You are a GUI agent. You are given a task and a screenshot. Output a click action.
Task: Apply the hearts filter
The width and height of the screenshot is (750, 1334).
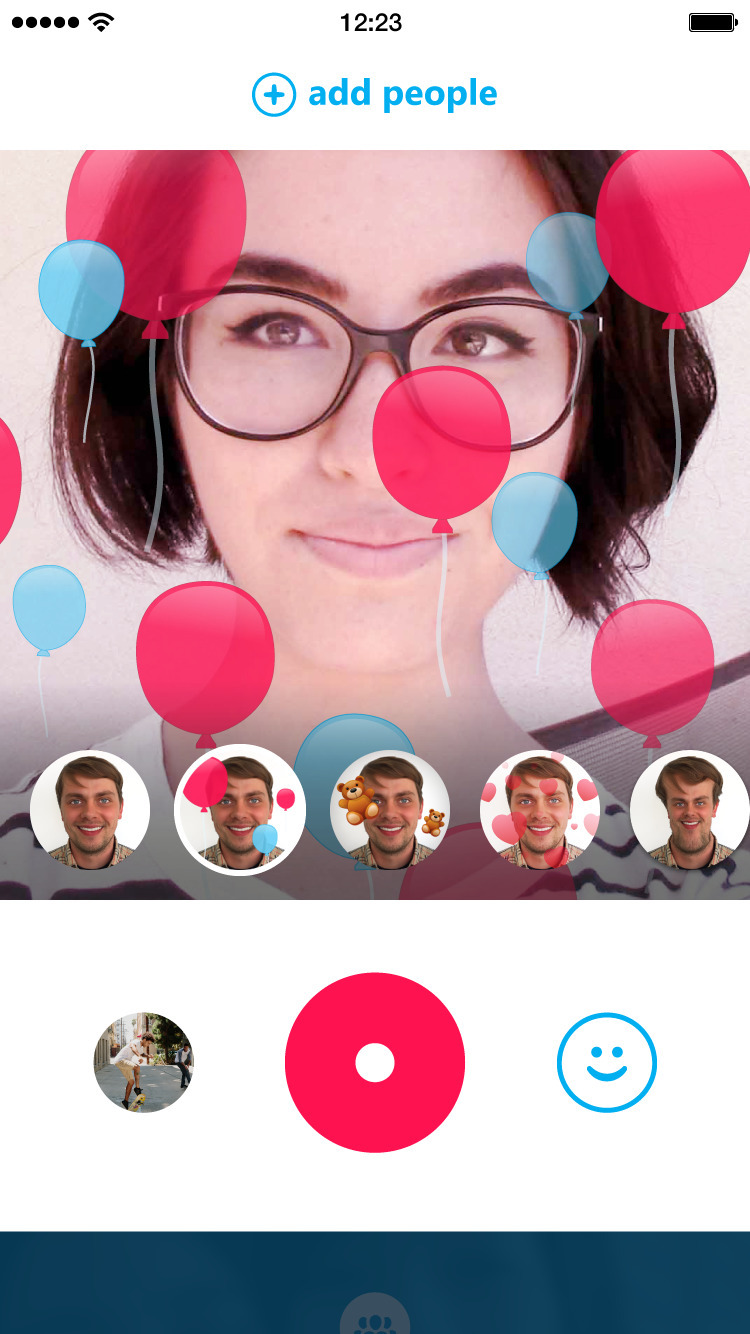[540, 810]
